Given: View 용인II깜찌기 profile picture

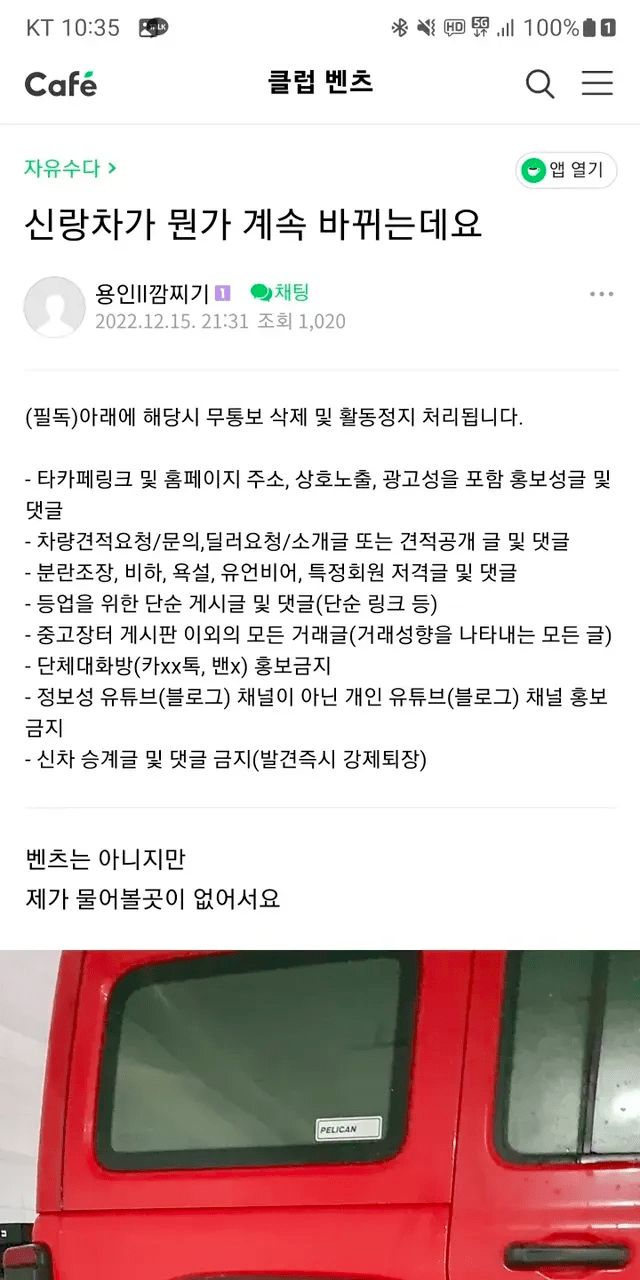Looking at the screenshot, I should click(x=54, y=307).
